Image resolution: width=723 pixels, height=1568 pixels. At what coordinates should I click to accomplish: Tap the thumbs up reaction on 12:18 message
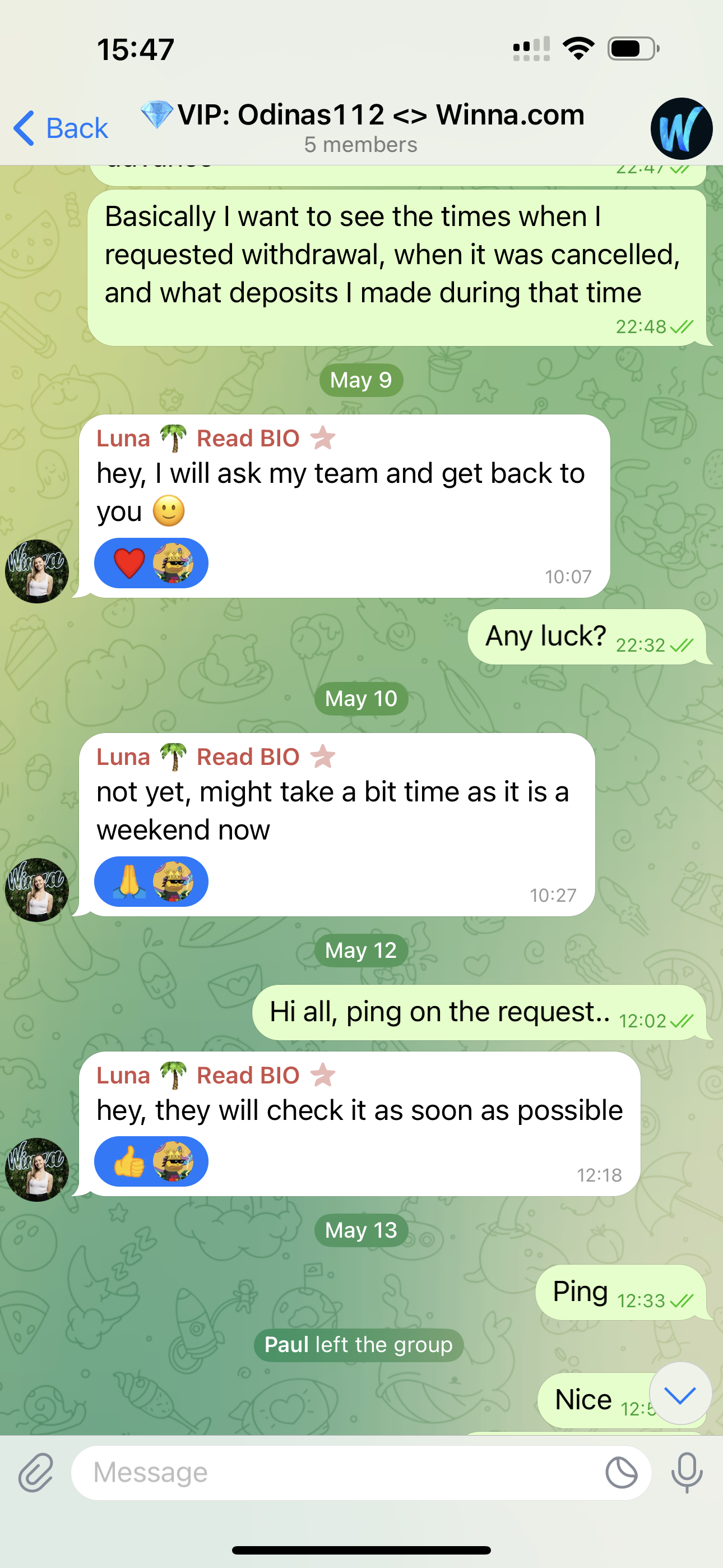(129, 1161)
